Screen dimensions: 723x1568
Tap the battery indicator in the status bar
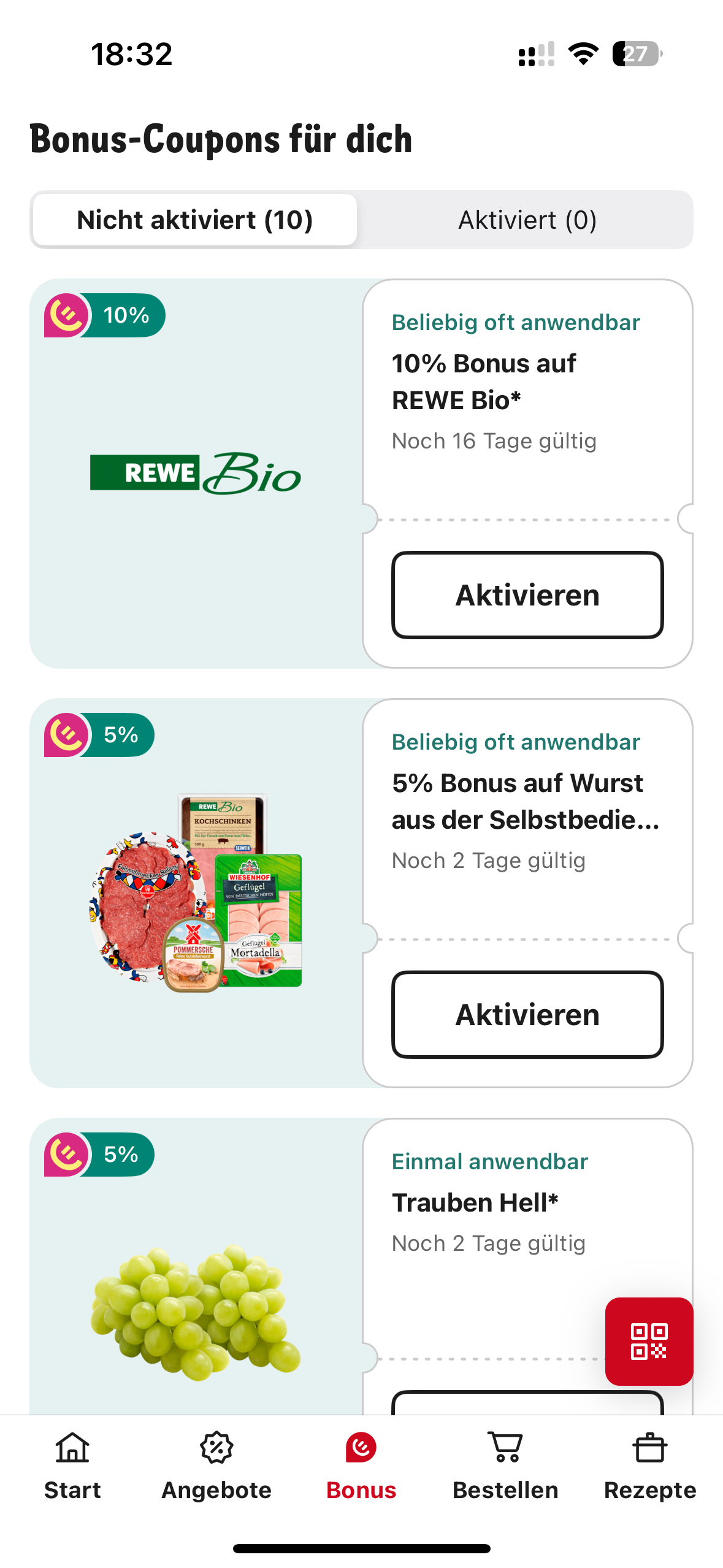637,55
